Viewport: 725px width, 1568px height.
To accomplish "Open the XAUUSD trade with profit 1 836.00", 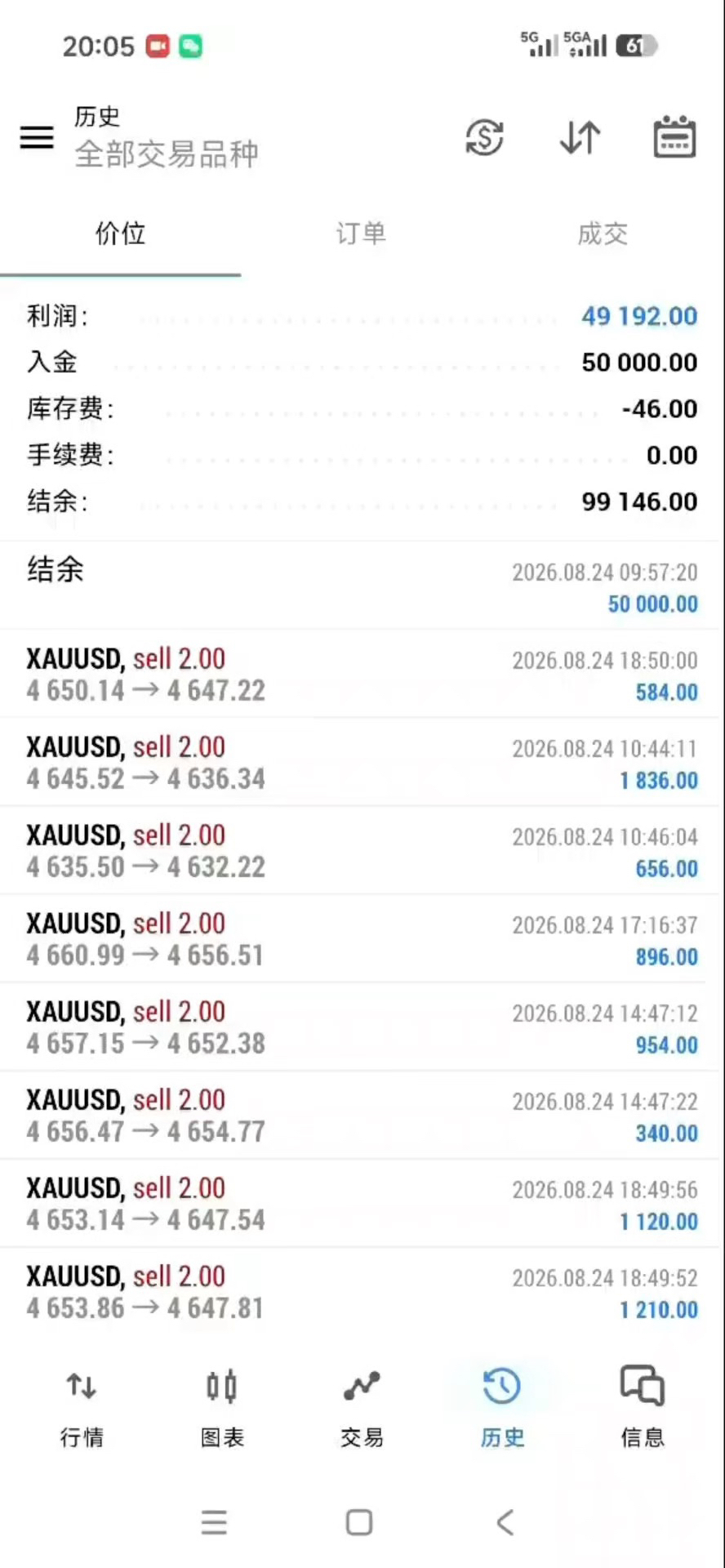I will click(x=361, y=763).
